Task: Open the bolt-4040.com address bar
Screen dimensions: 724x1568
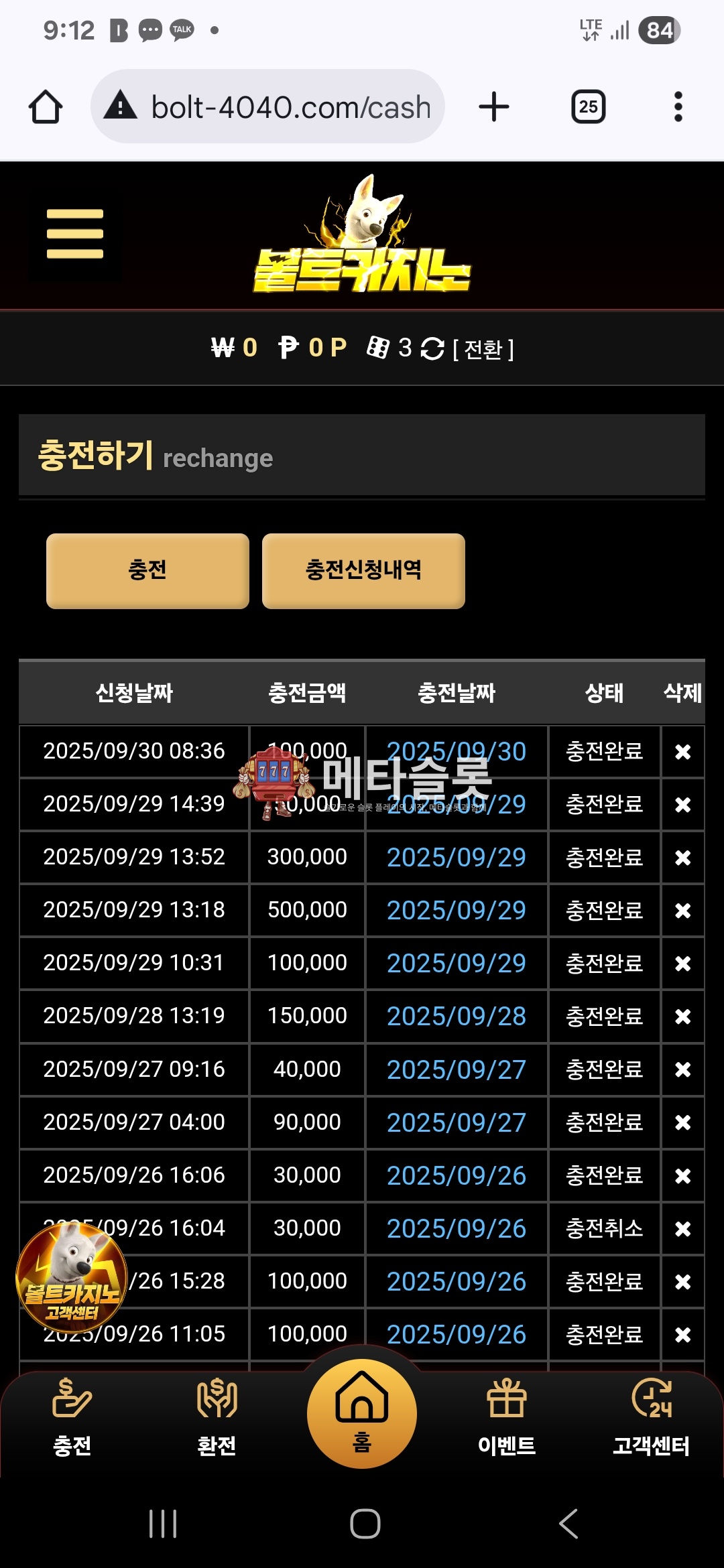Action: [x=268, y=107]
